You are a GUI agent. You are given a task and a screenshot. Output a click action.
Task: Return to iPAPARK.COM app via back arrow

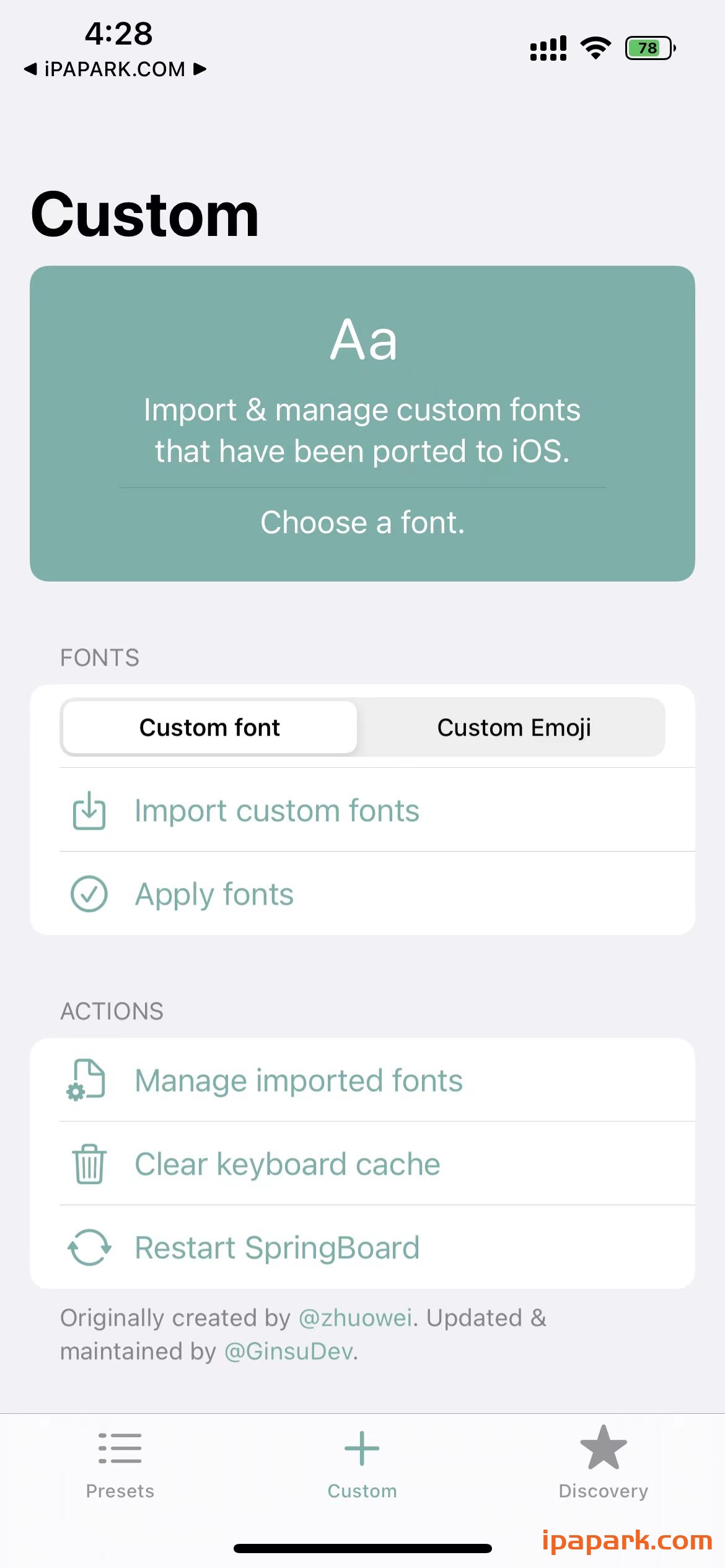30,69
